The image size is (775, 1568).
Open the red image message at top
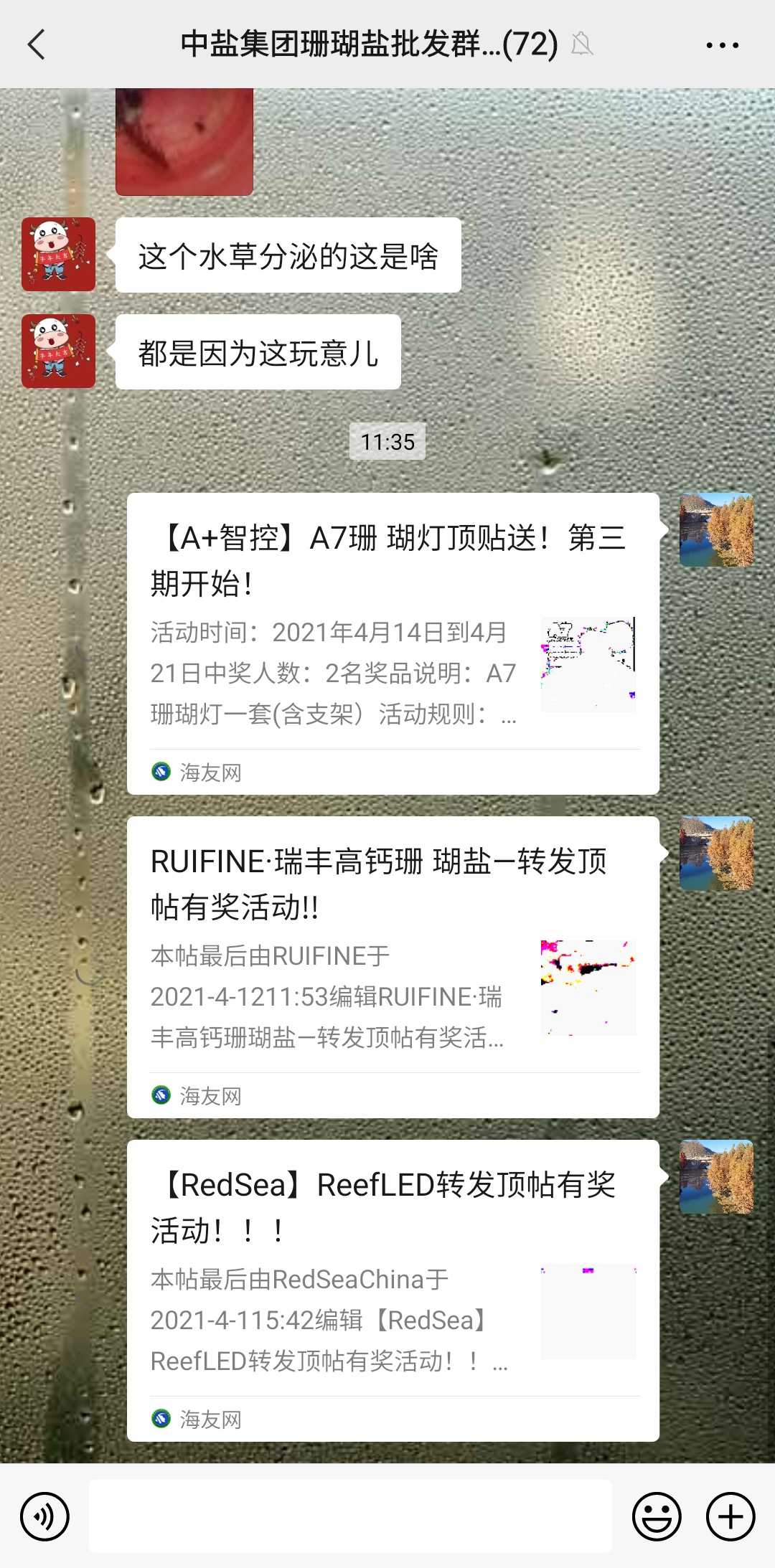(184, 141)
